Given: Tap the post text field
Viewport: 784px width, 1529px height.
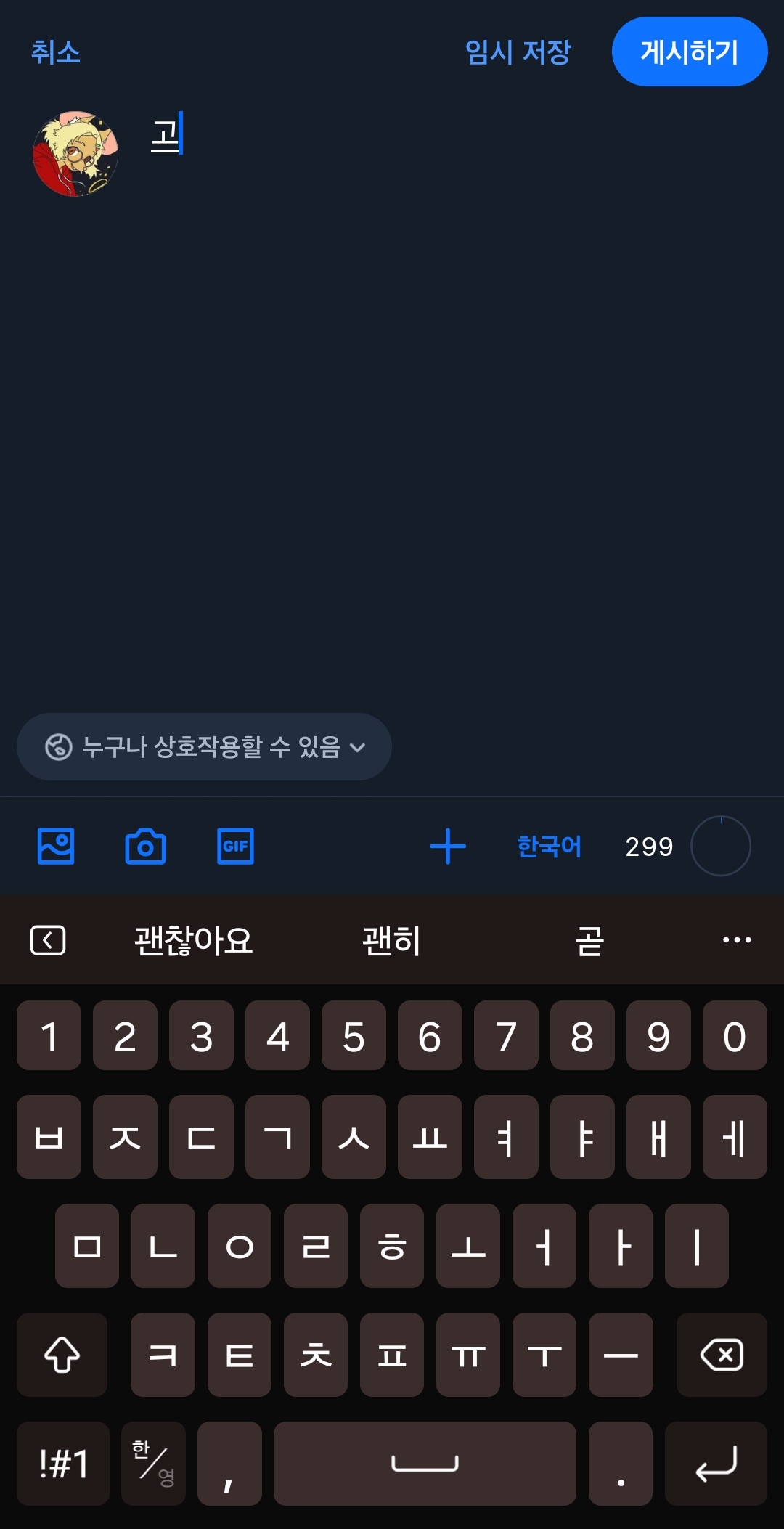Looking at the screenshot, I should pyautogui.click(x=436, y=290).
